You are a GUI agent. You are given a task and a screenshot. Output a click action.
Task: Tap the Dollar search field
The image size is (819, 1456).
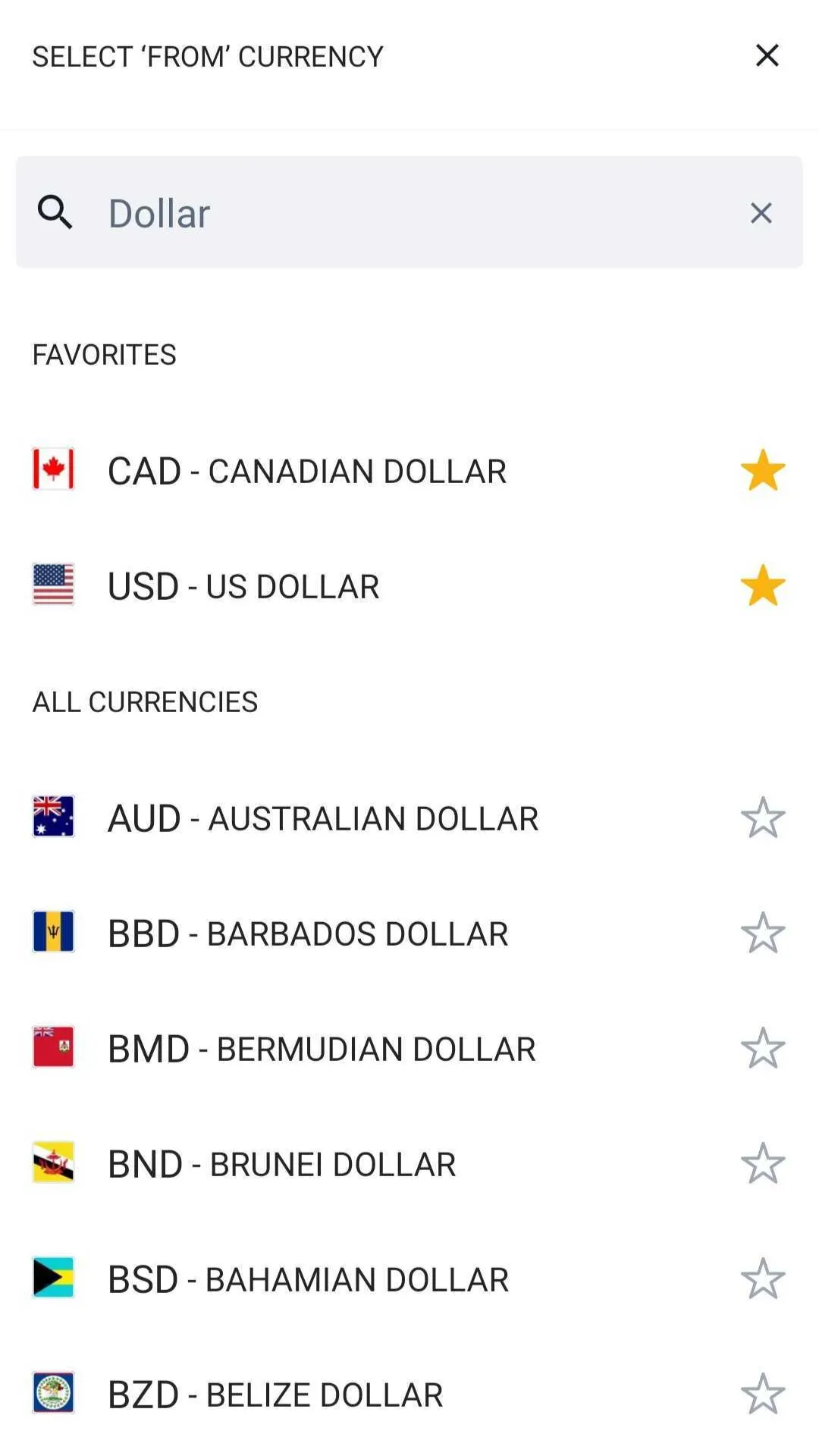pyautogui.click(x=409, y=212)
